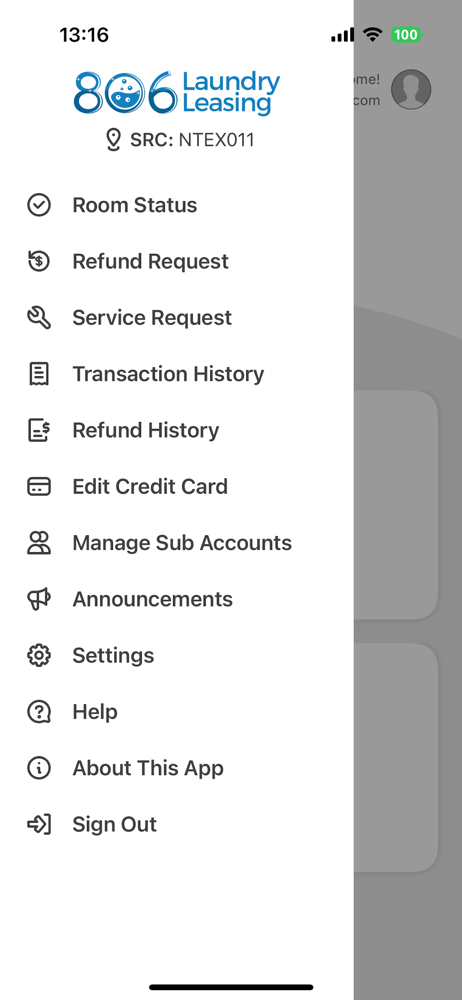View Announcements
462x1000 pixels.
pos(177,599)
